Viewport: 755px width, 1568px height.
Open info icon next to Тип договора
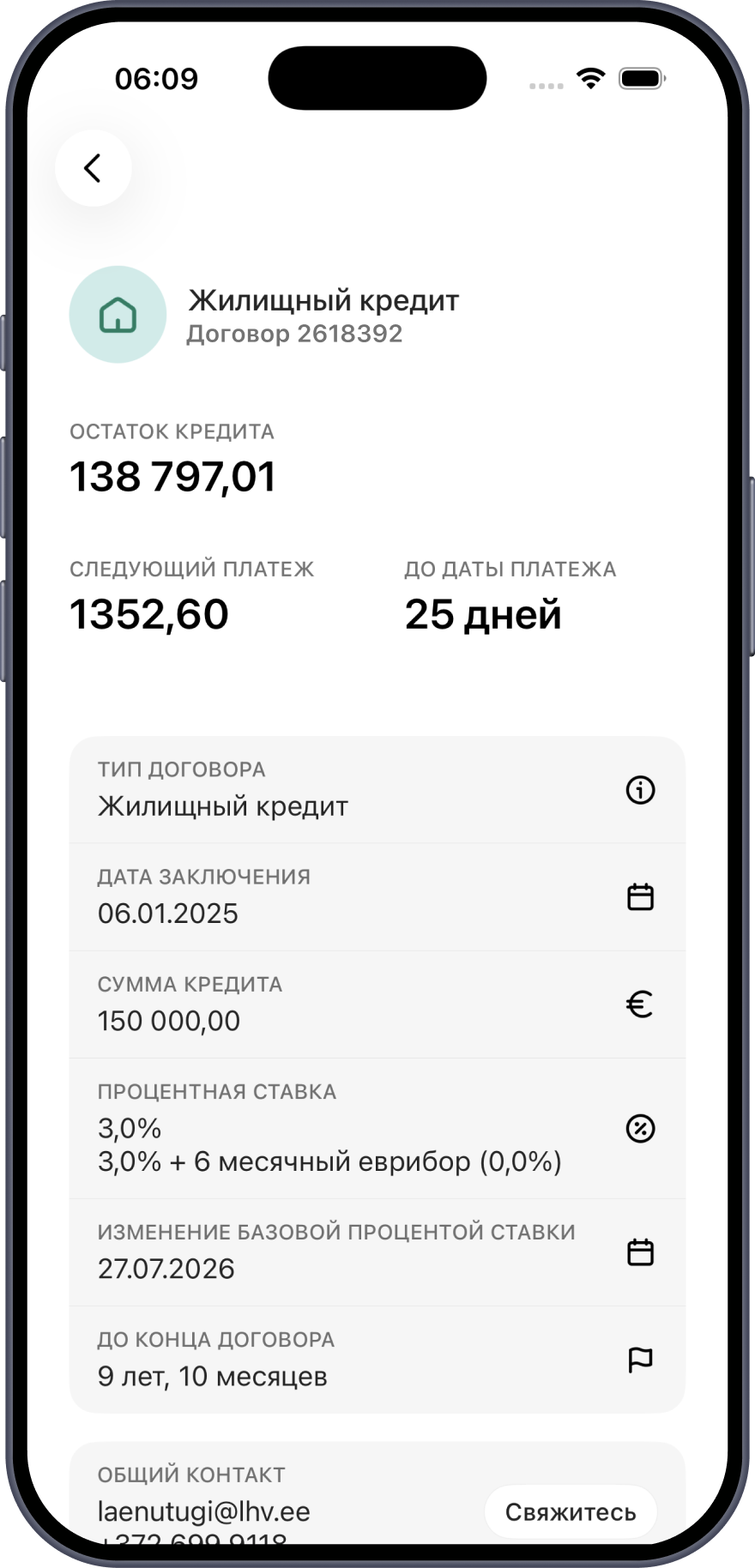(x=640, y=790)
